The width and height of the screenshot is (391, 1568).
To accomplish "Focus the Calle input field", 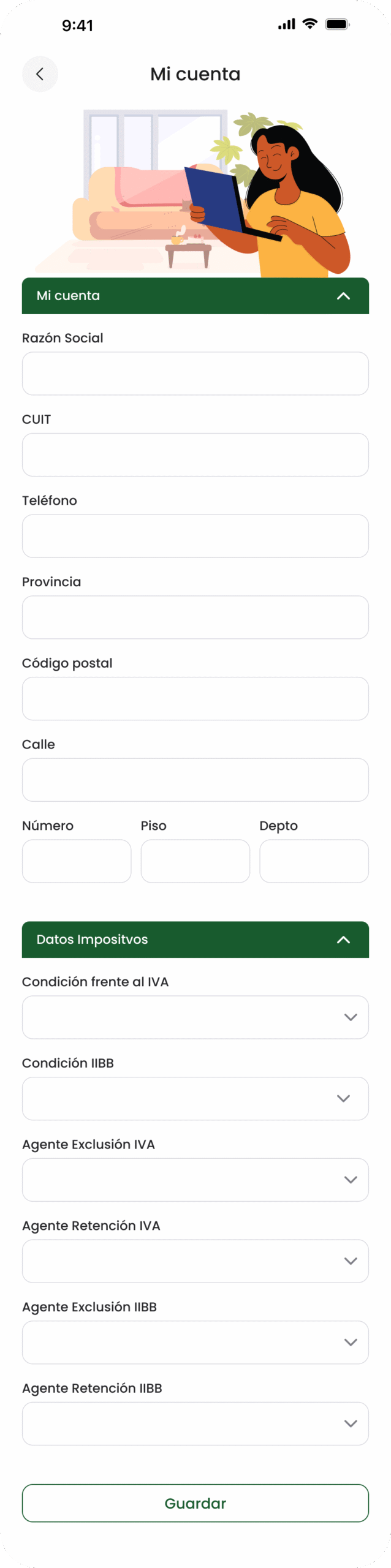I will [x=195, y=780].
